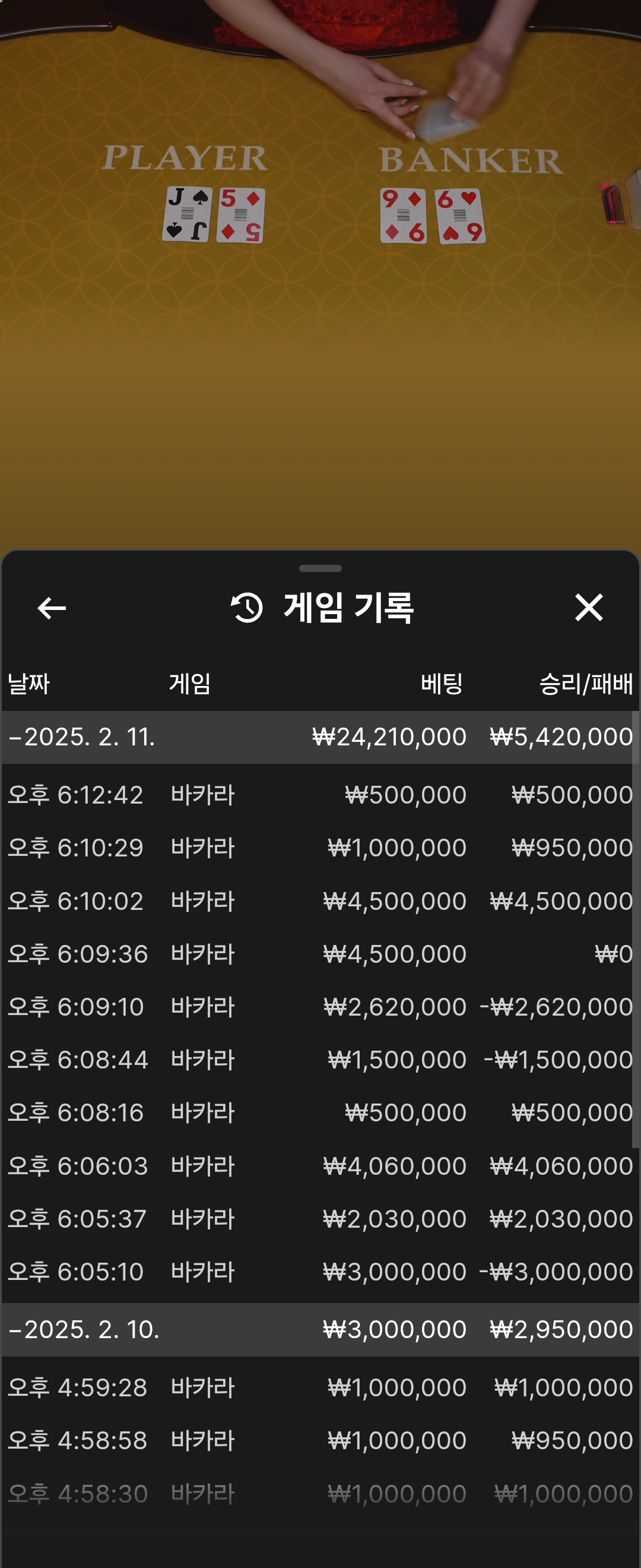Collapse the 2025. 2. 10. date group
Screen dimensions: 641x1568
(84, 1329)
